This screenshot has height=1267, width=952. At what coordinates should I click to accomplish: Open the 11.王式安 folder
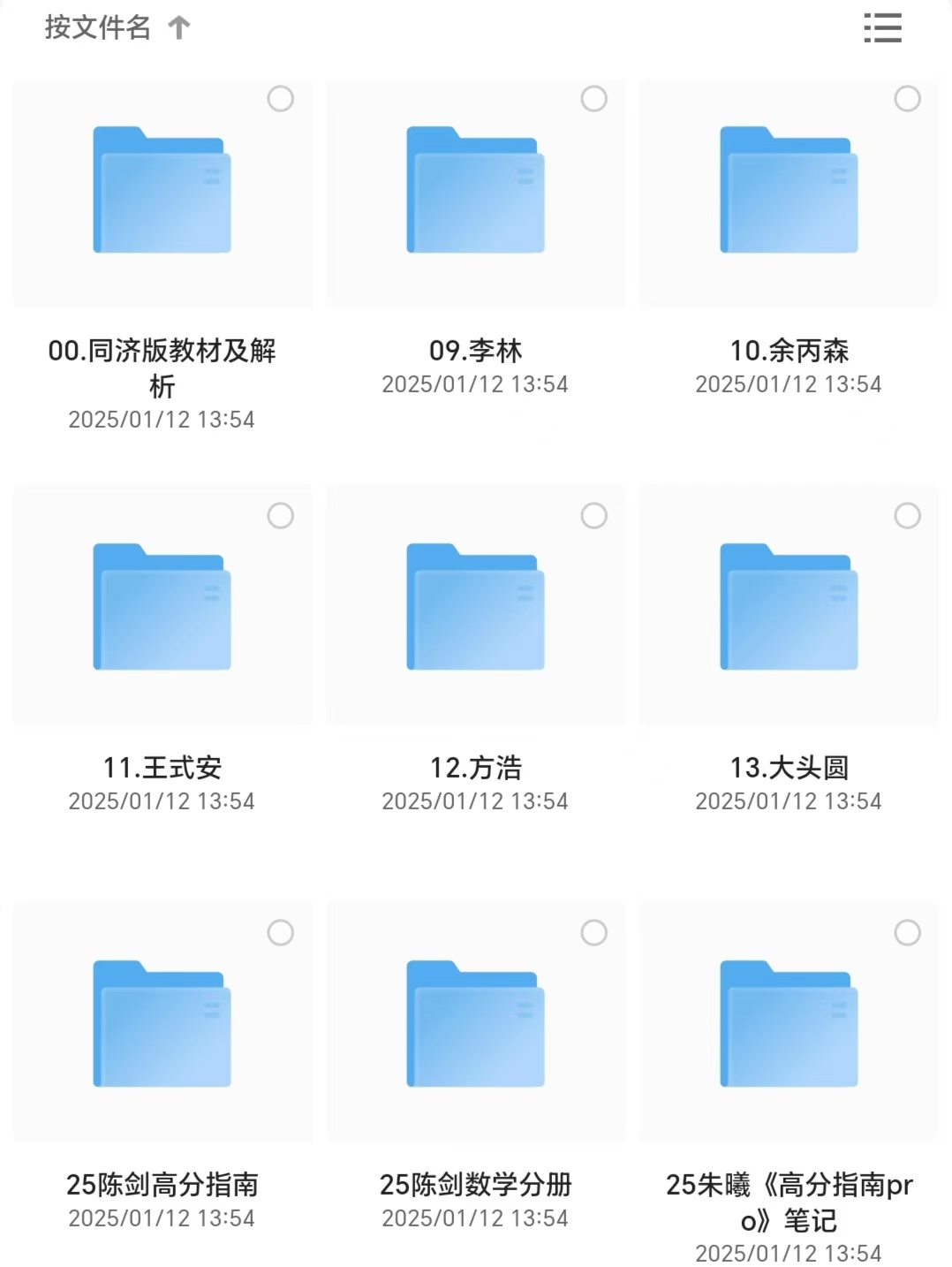(162, 607)
